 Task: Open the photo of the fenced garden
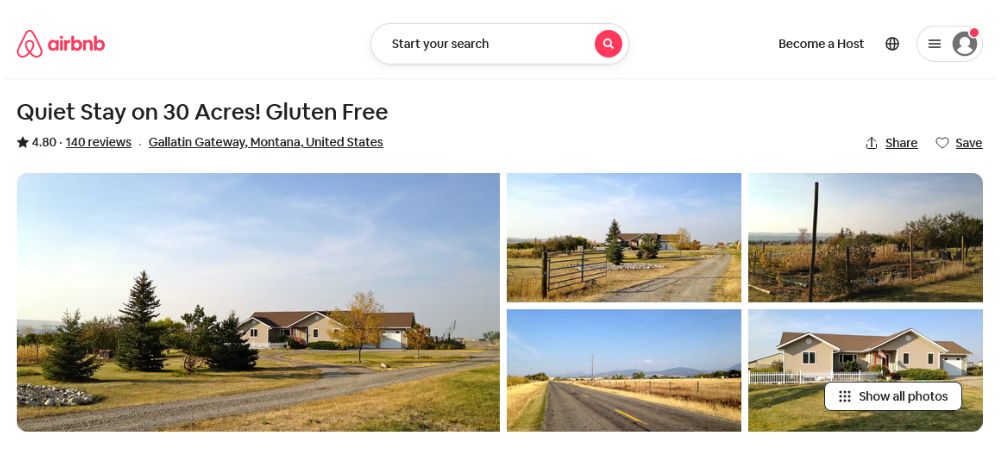point(865,237)
